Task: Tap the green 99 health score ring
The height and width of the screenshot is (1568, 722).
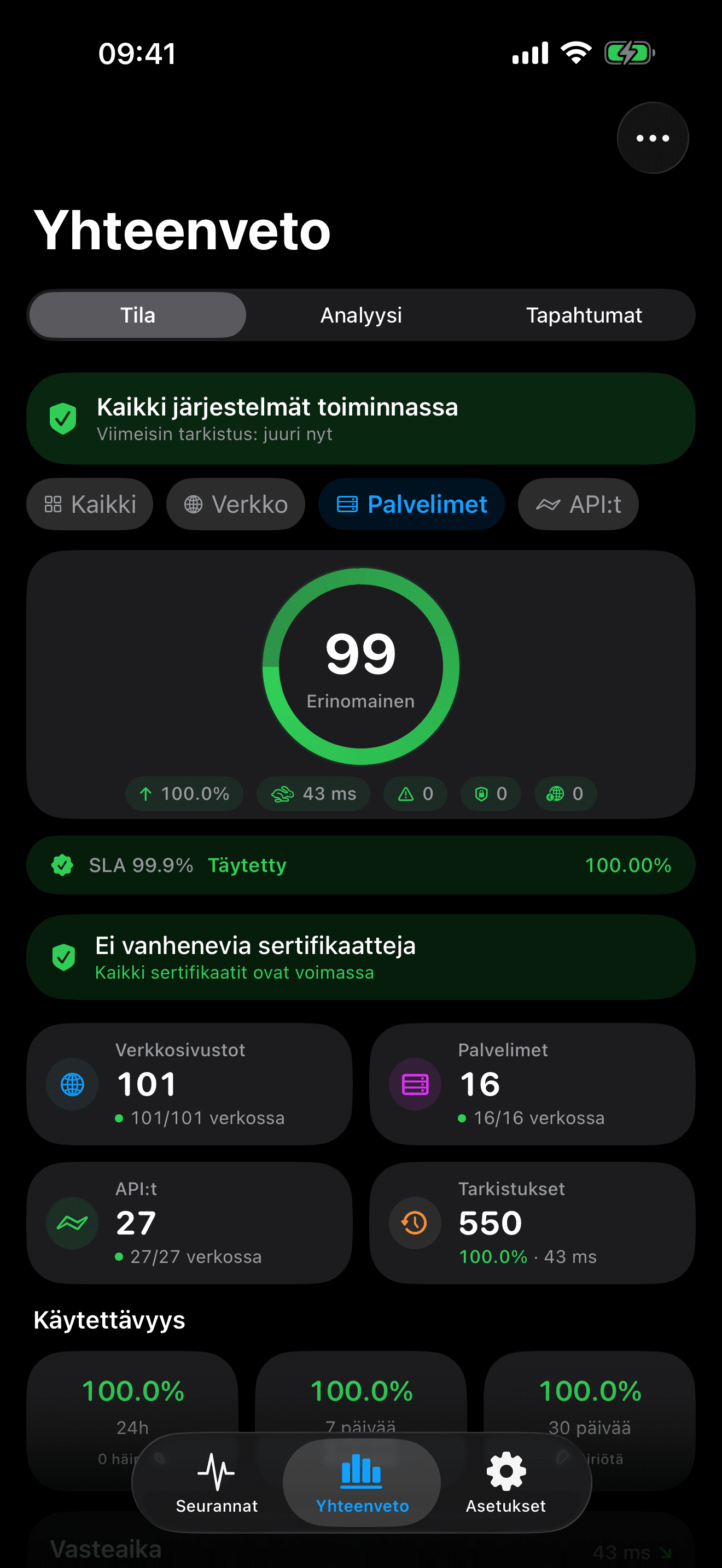Action: point(360,666)
